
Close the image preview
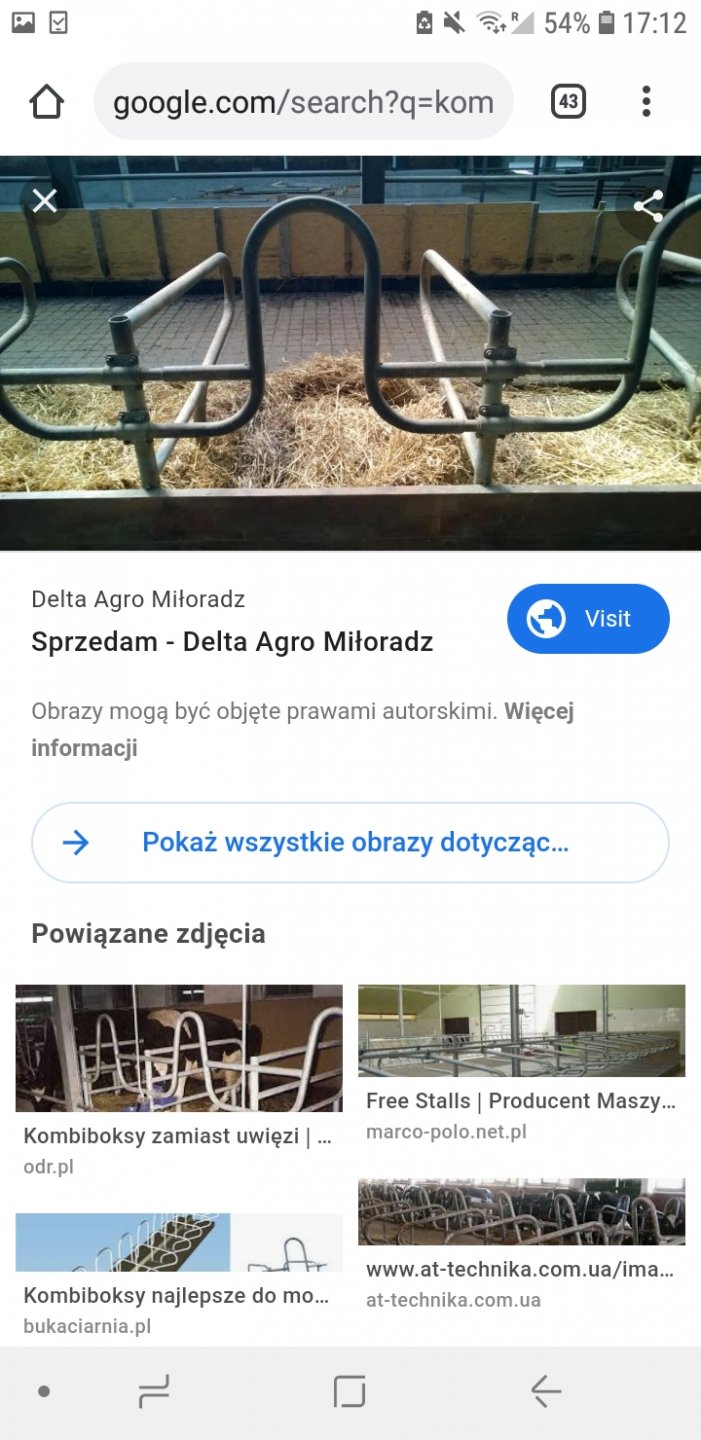click(45, 202)
